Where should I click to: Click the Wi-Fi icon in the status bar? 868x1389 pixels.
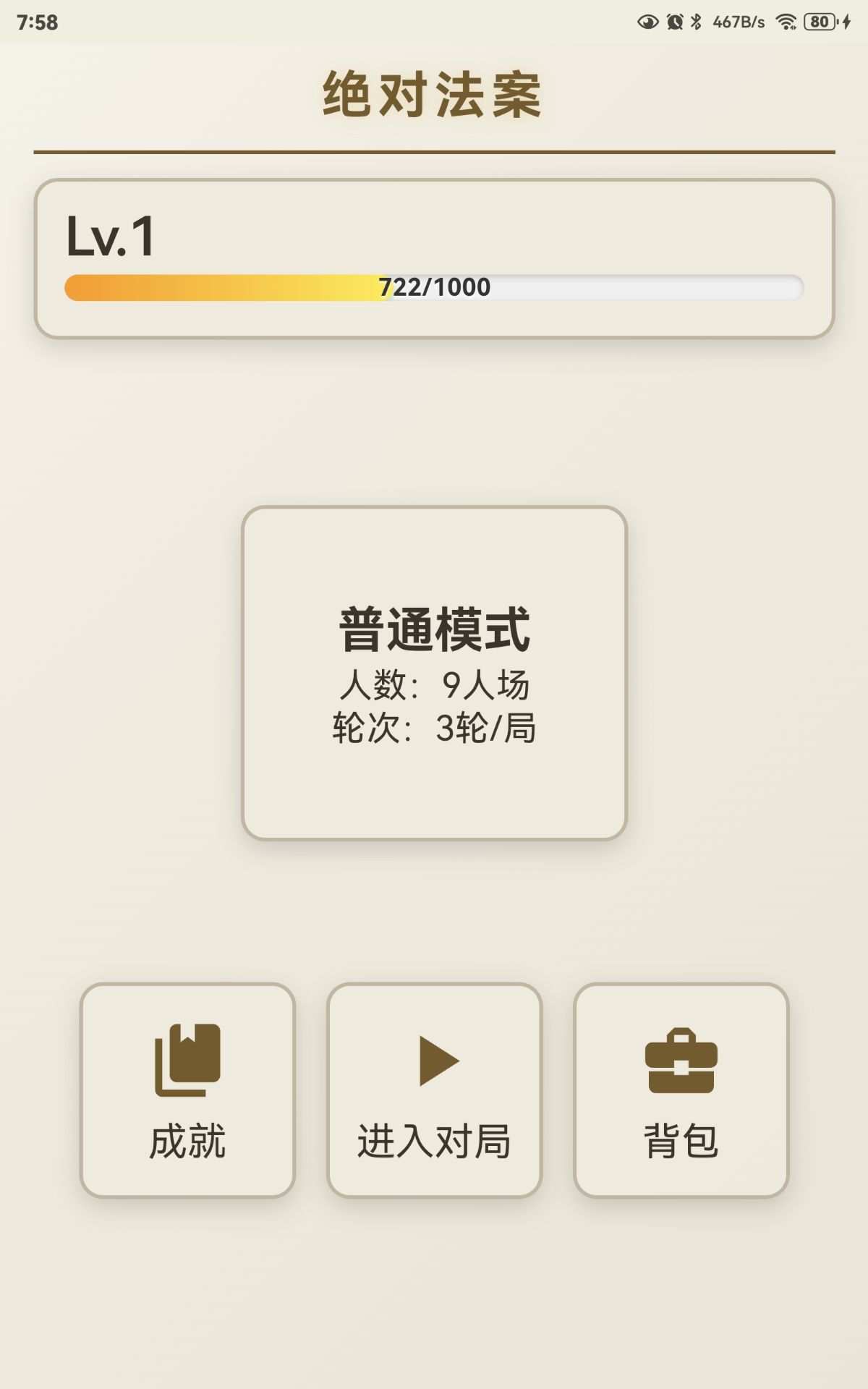pyautogui.click(x=785, y=20)
